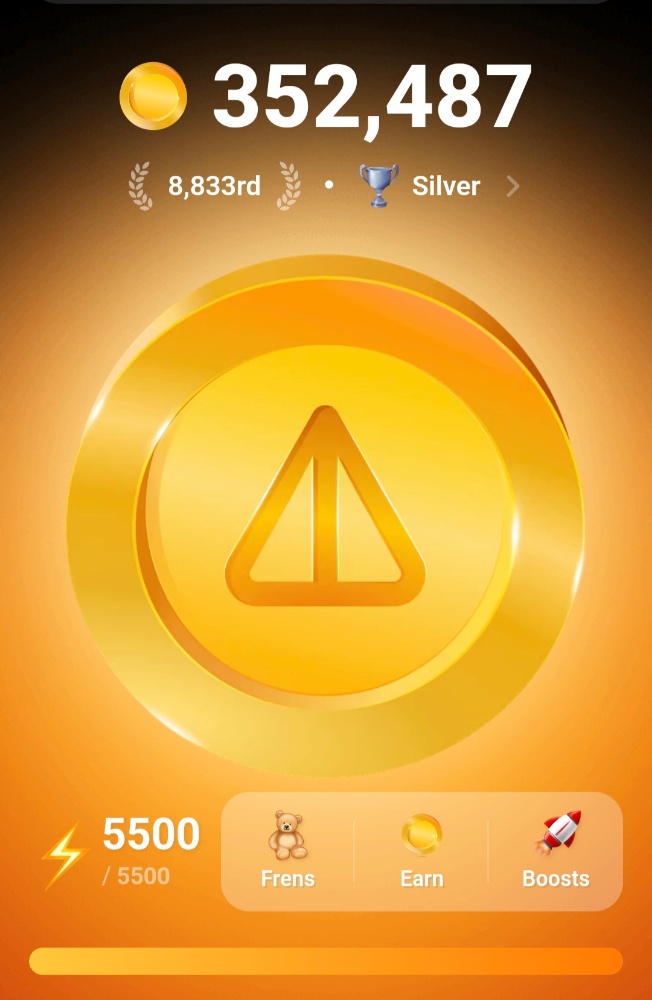The height and width of the screenshot is (1000, 652).
Task: Open Silver league details
Action: (x=440, y=187)
